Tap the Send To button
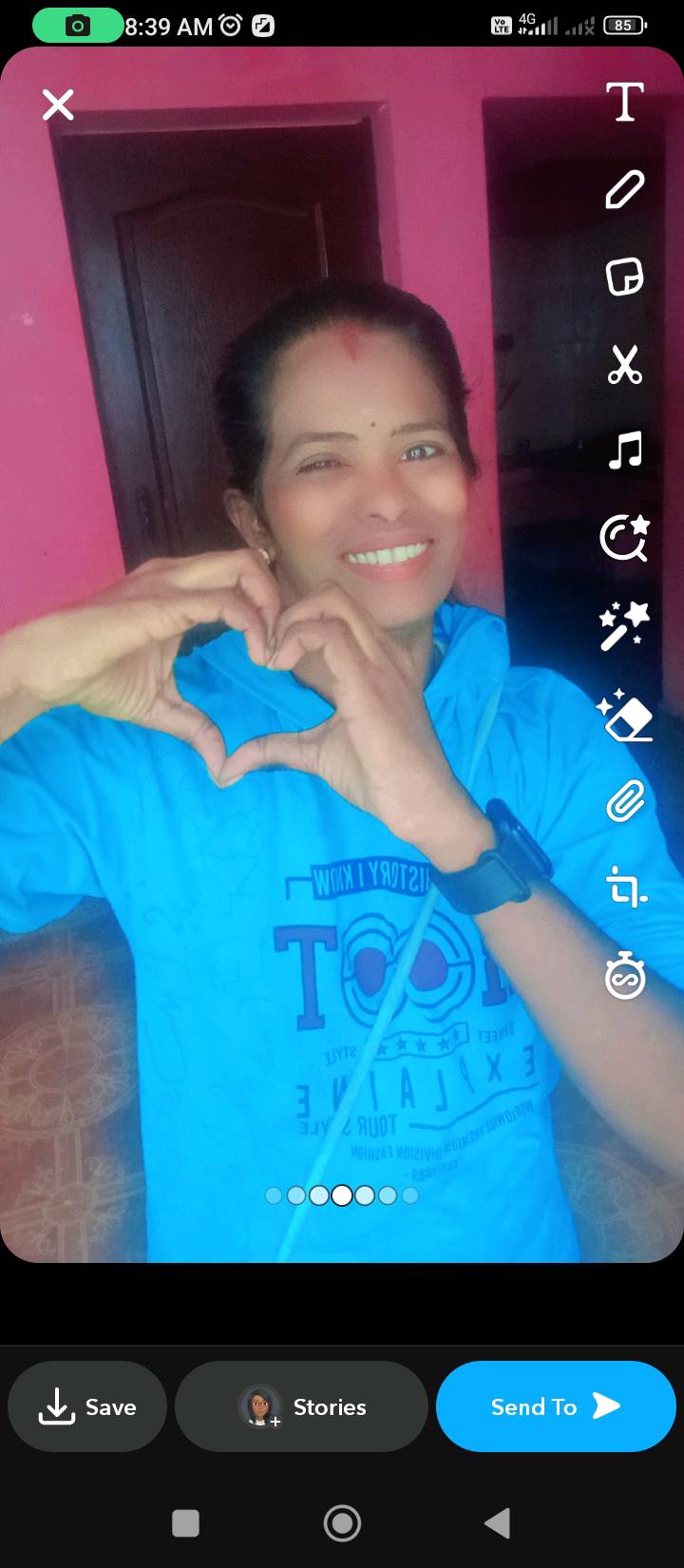This screenshot has width=684, height=1568. point(556,1406)
